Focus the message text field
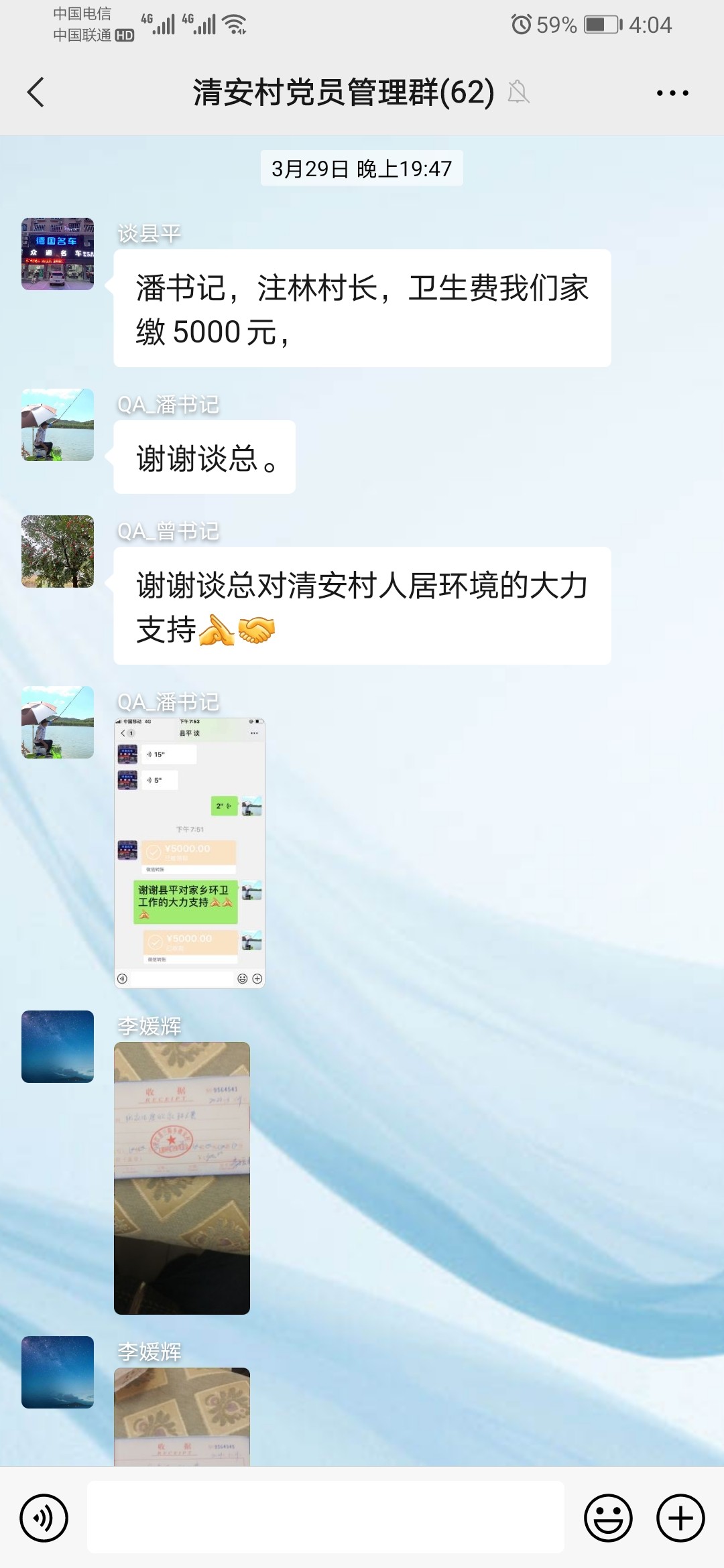The height and width of the screenshot is (1568, 724). click(325, 1517)
